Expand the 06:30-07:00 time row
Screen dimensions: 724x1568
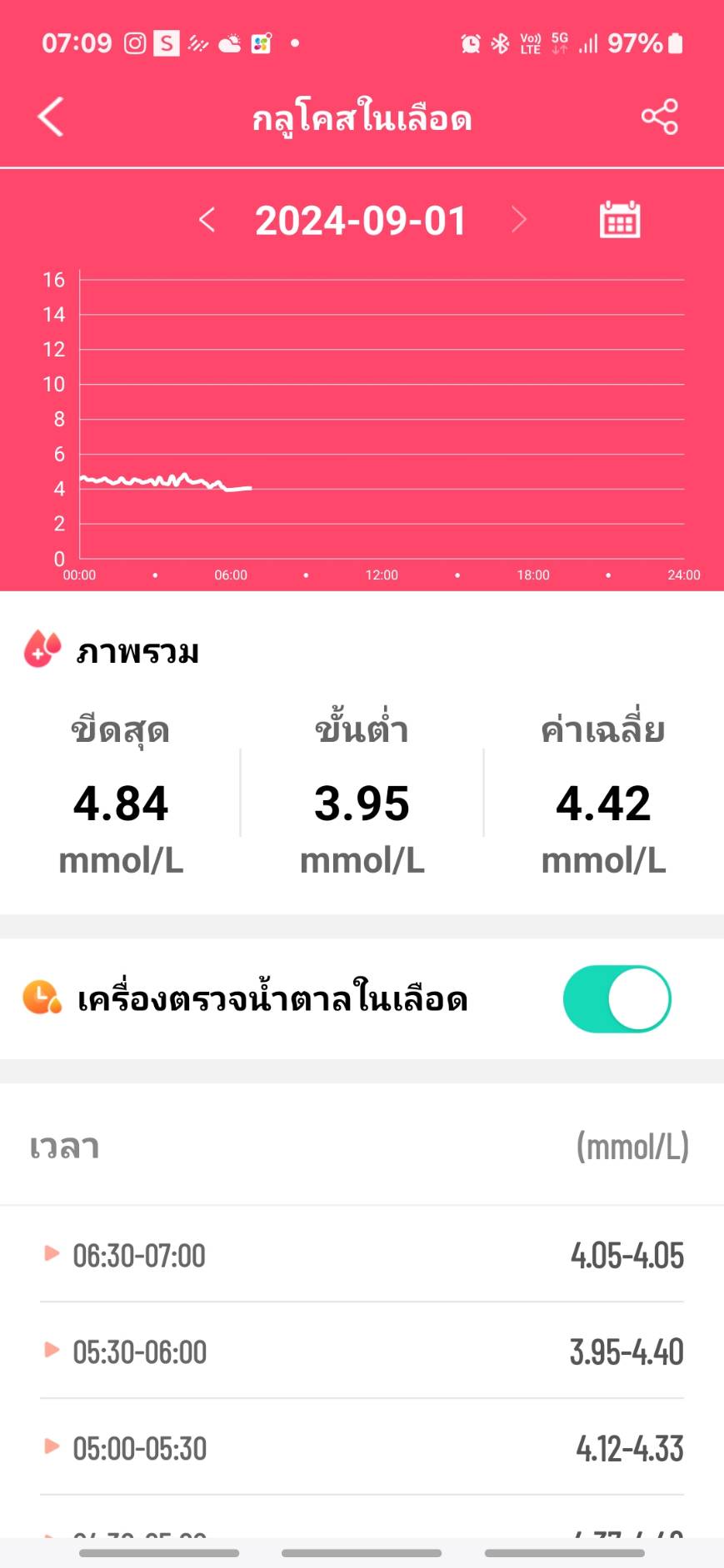[362, 1254]
